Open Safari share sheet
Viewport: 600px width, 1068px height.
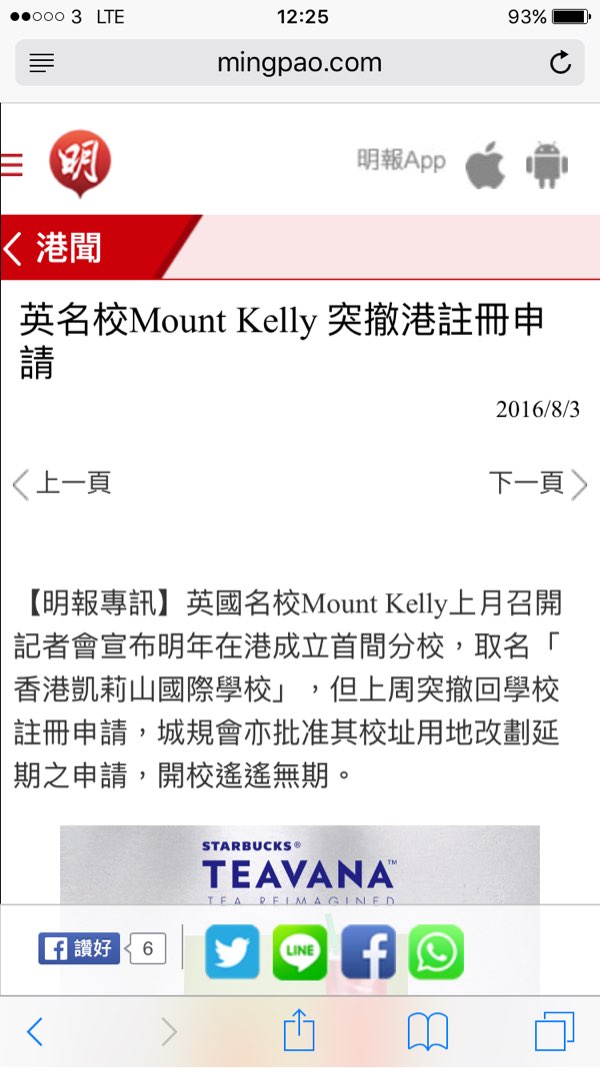point(299,1029)
